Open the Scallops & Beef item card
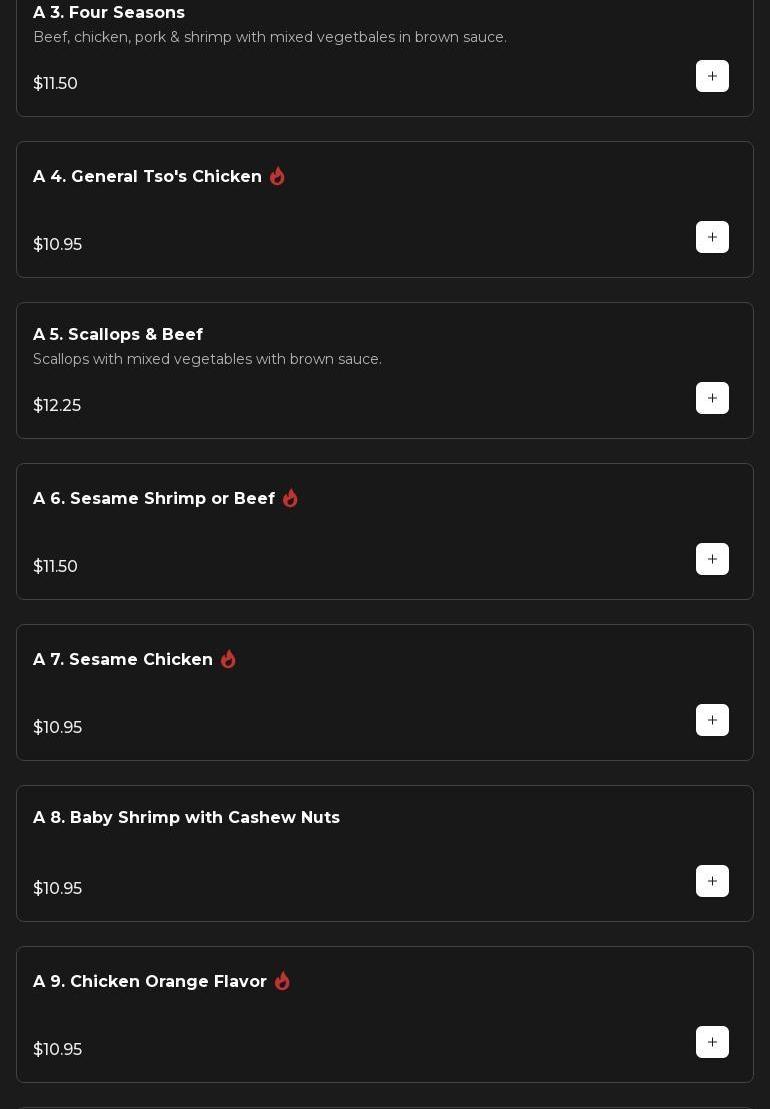The width and height of the screenshot is (770, 1109). 118,335
